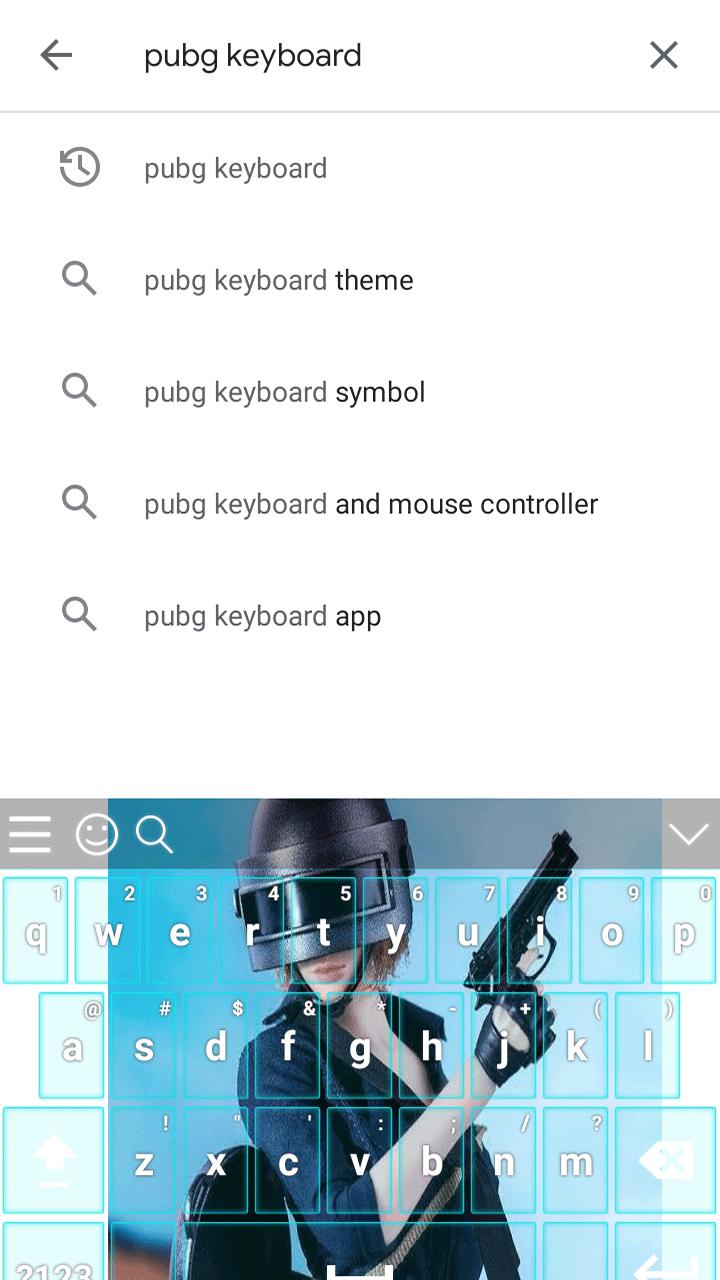Hit the backspace key on the keyboard

pos(667,1160)
